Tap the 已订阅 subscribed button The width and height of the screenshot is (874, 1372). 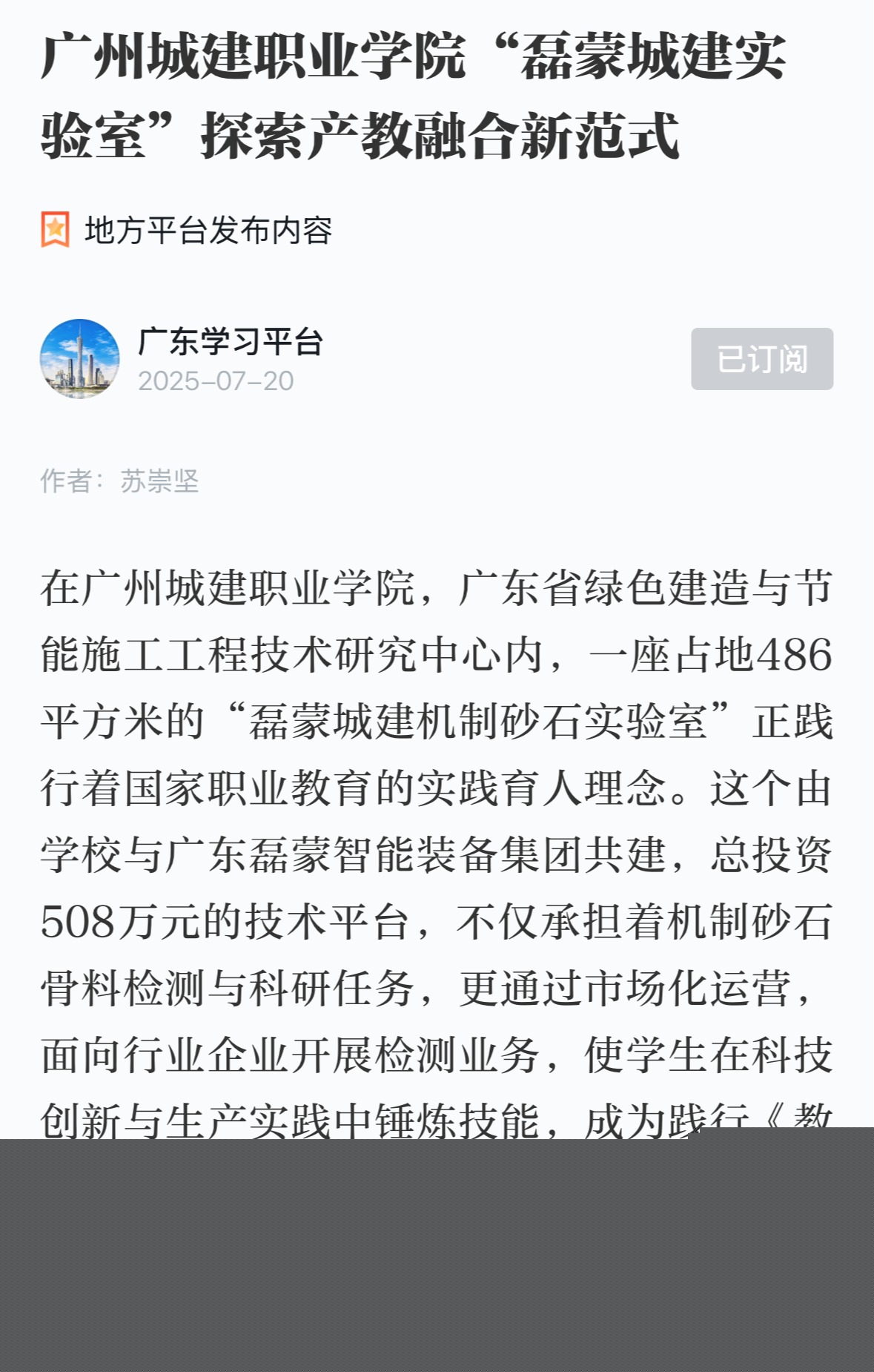(x=761, y=359)
